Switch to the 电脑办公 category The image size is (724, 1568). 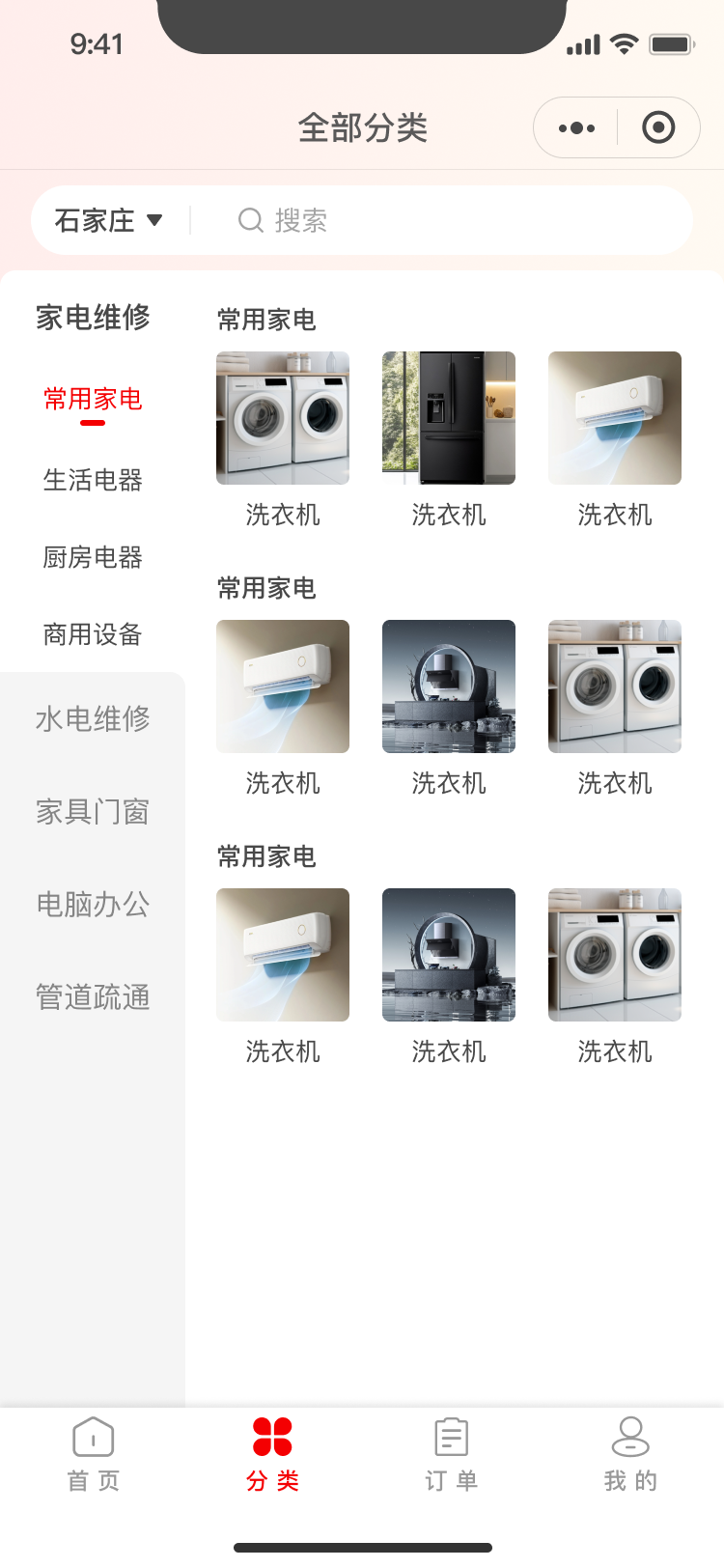coord(93,905)
